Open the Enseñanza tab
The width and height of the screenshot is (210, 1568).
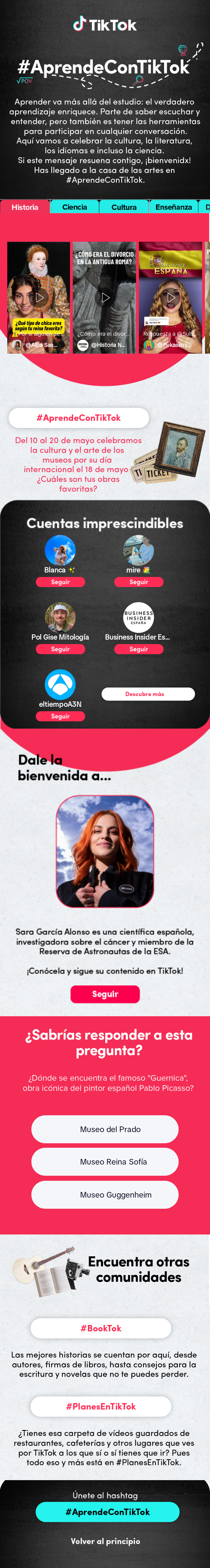click(x=174, y=207)
